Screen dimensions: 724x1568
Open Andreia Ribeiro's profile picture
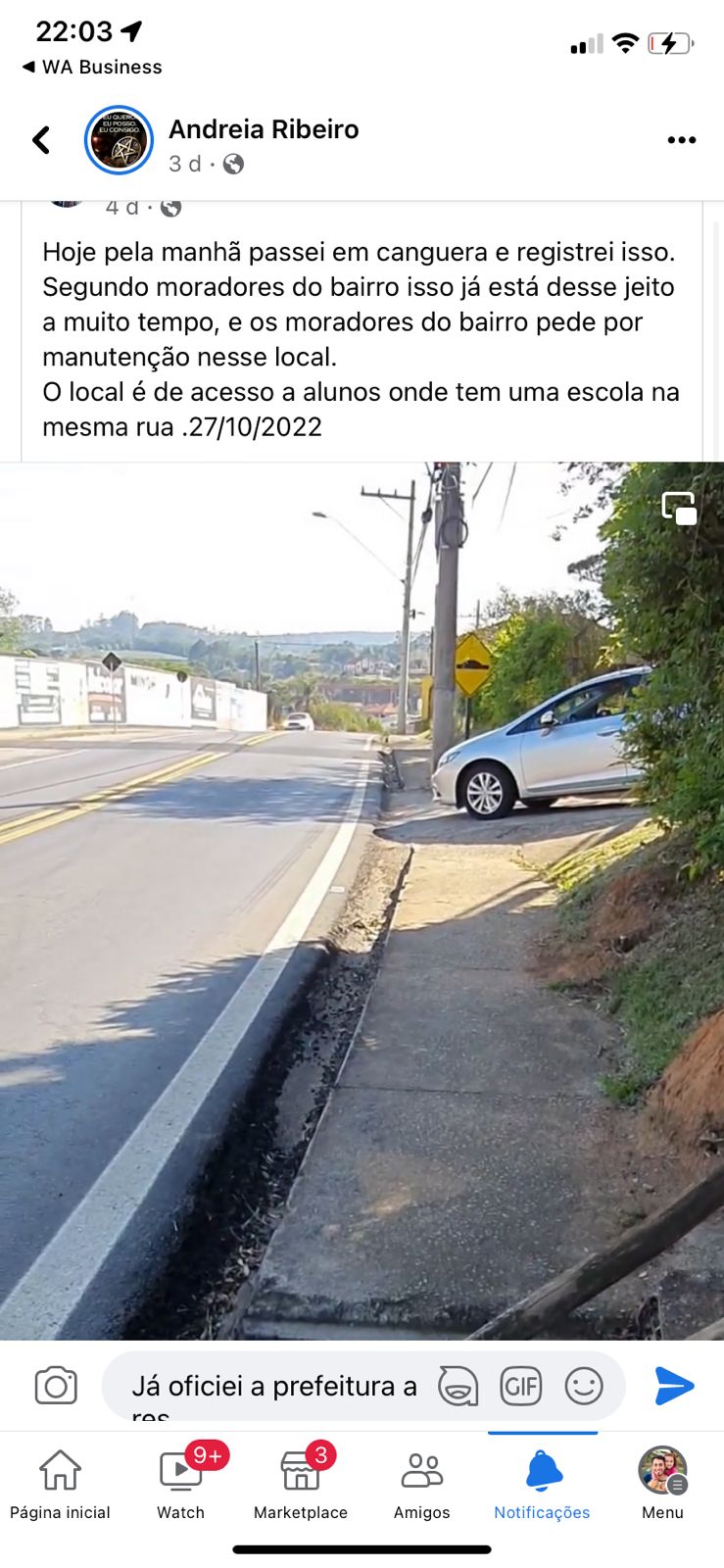(119, 140)
